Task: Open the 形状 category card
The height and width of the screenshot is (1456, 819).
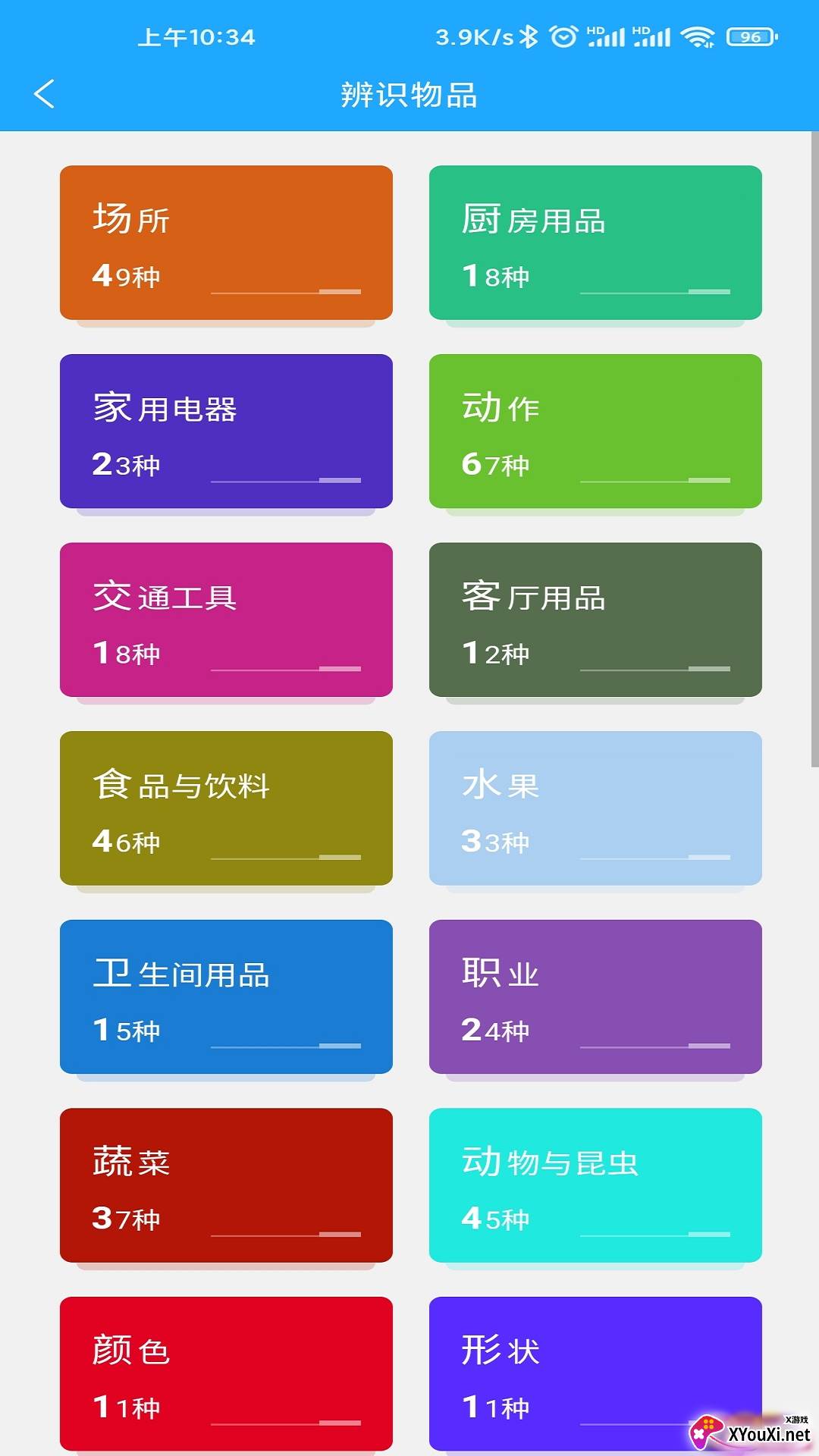Action: (x=595, y=1374)
